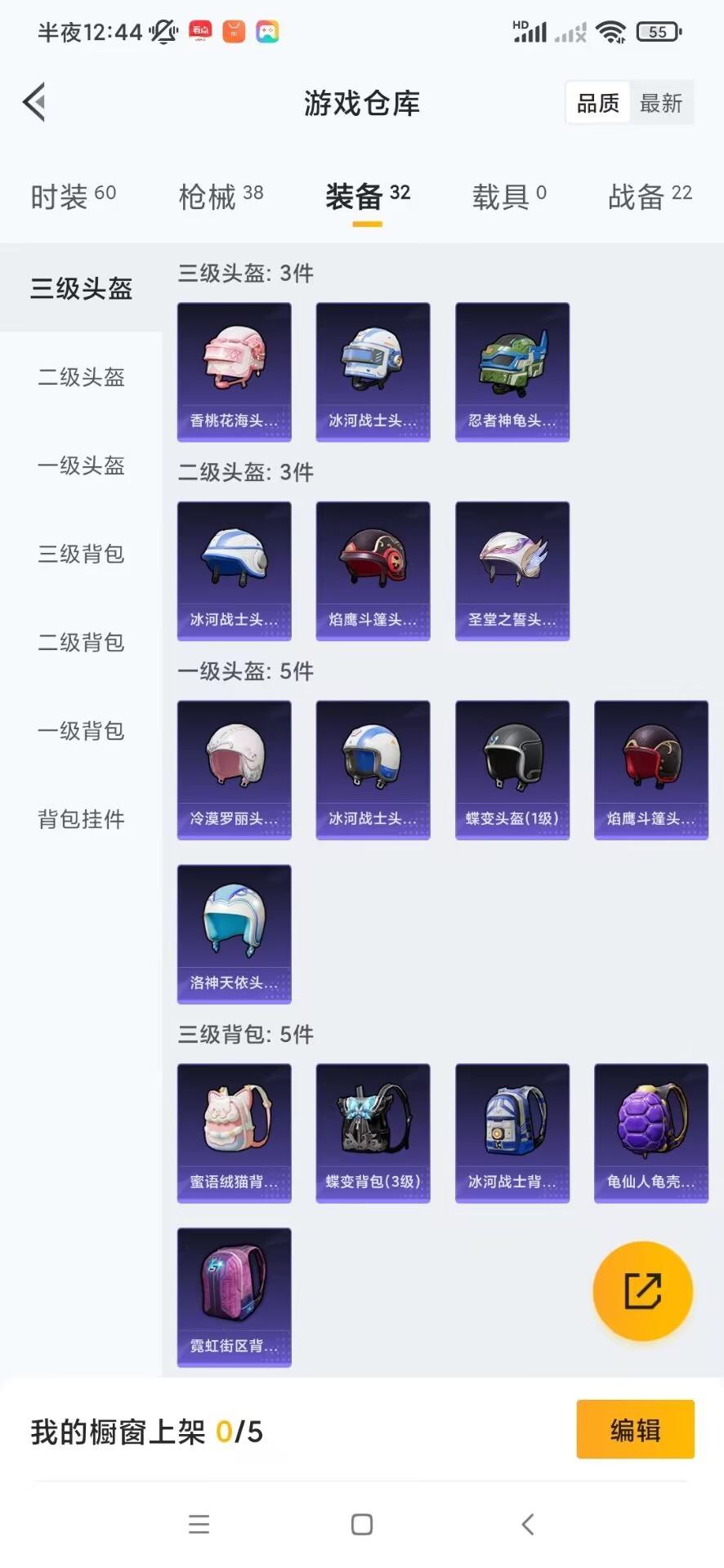Viewport: 724px width, 1568px height.
Task: Tap the yellow floating share button
Action: [642, 1291]
